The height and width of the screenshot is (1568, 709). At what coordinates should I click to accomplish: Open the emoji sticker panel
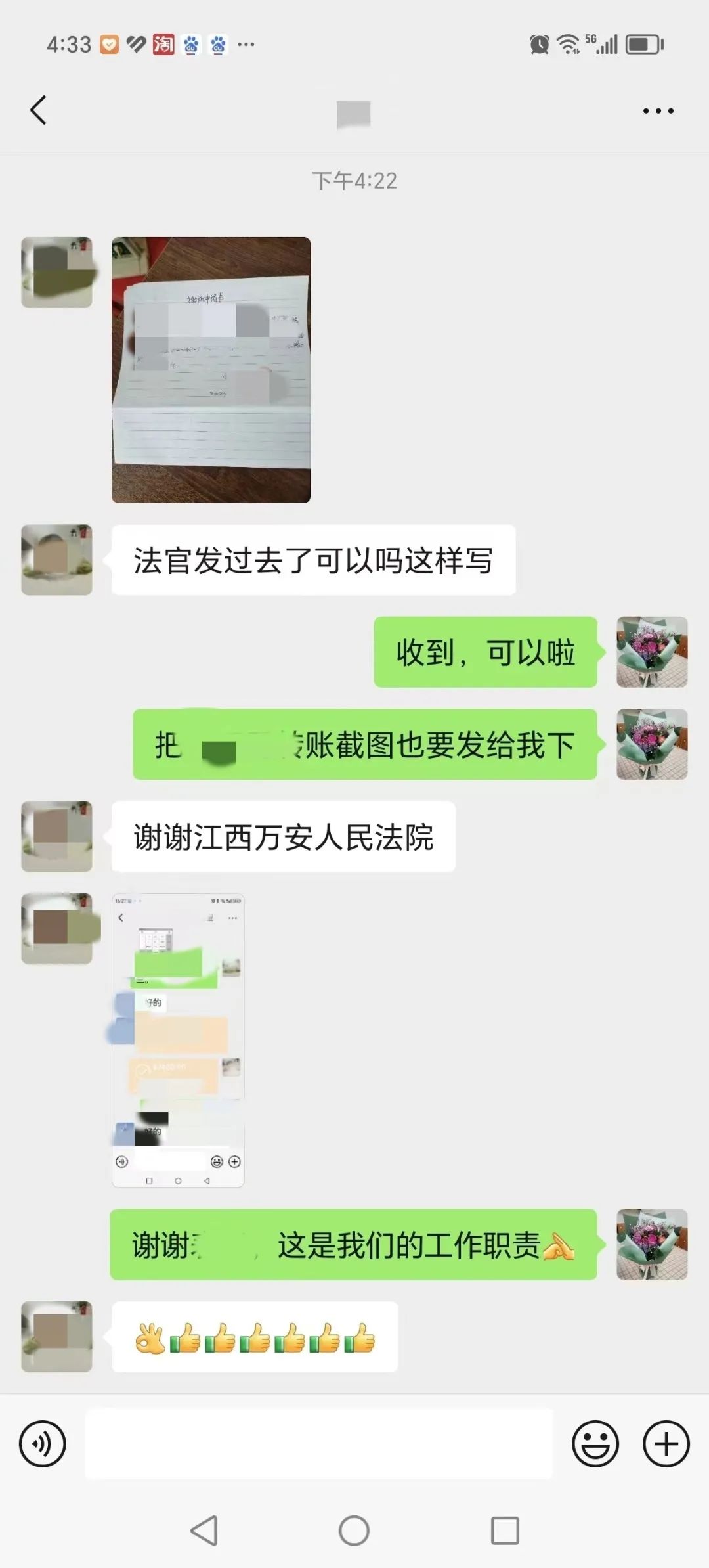(x=595, y=1444)
